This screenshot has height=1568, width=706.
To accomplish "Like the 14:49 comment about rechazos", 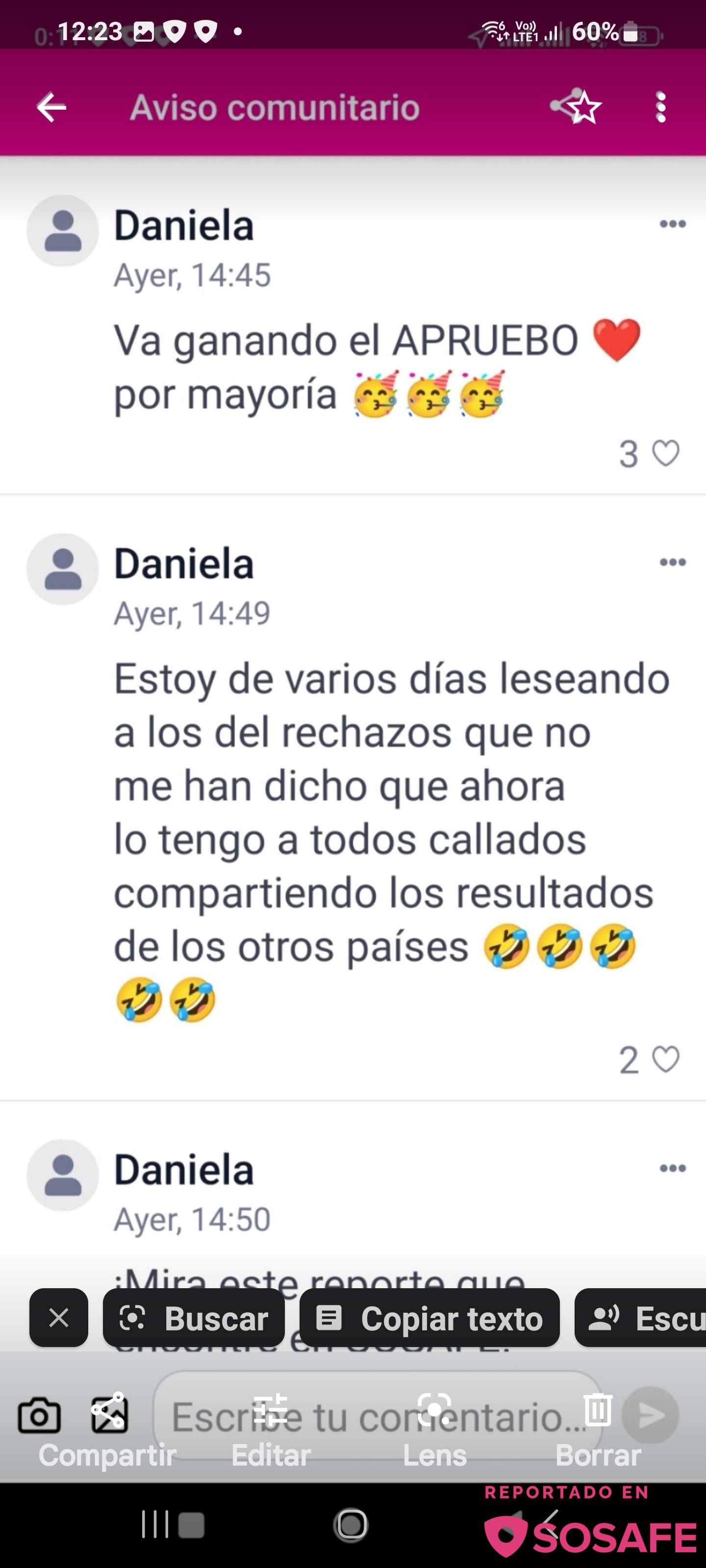I will coord(665,1060).
